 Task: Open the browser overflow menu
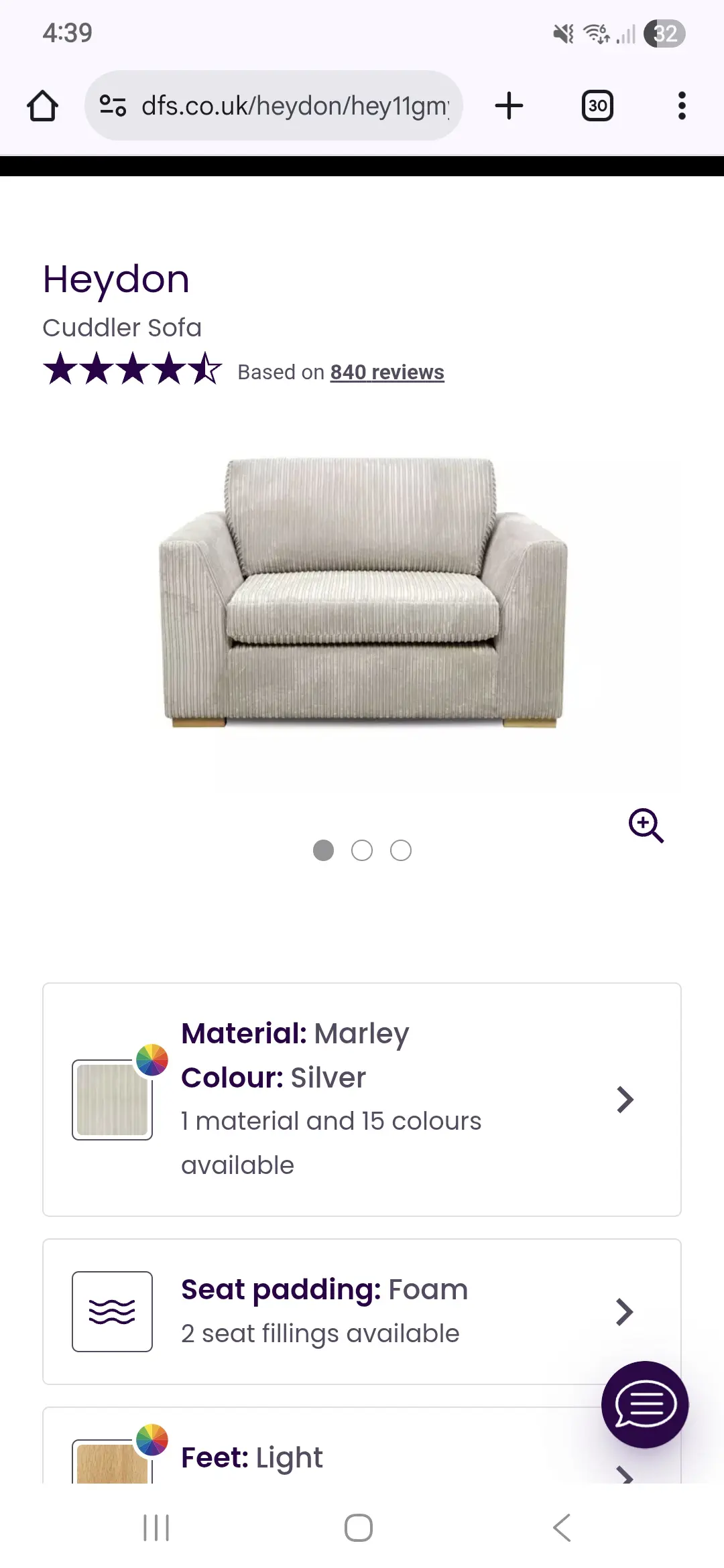(x=682, y=106)
